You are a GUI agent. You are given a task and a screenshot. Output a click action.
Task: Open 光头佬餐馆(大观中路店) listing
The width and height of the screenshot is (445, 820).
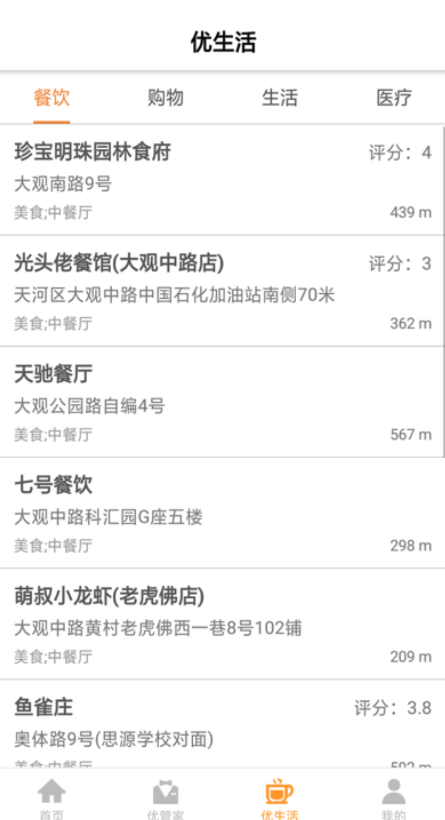tap(222, 291)
